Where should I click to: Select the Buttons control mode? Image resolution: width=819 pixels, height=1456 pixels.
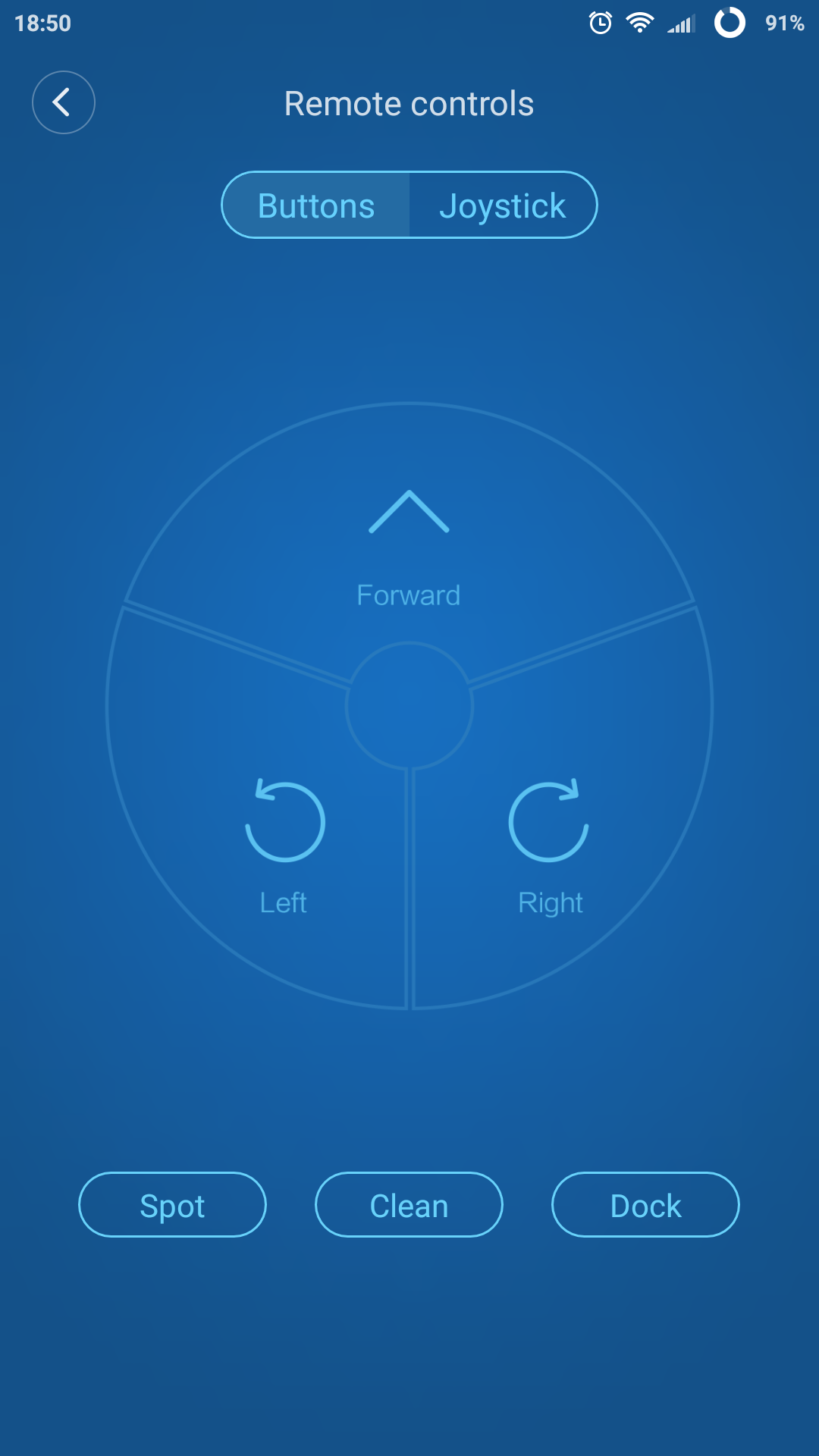[x=315, y=206]
